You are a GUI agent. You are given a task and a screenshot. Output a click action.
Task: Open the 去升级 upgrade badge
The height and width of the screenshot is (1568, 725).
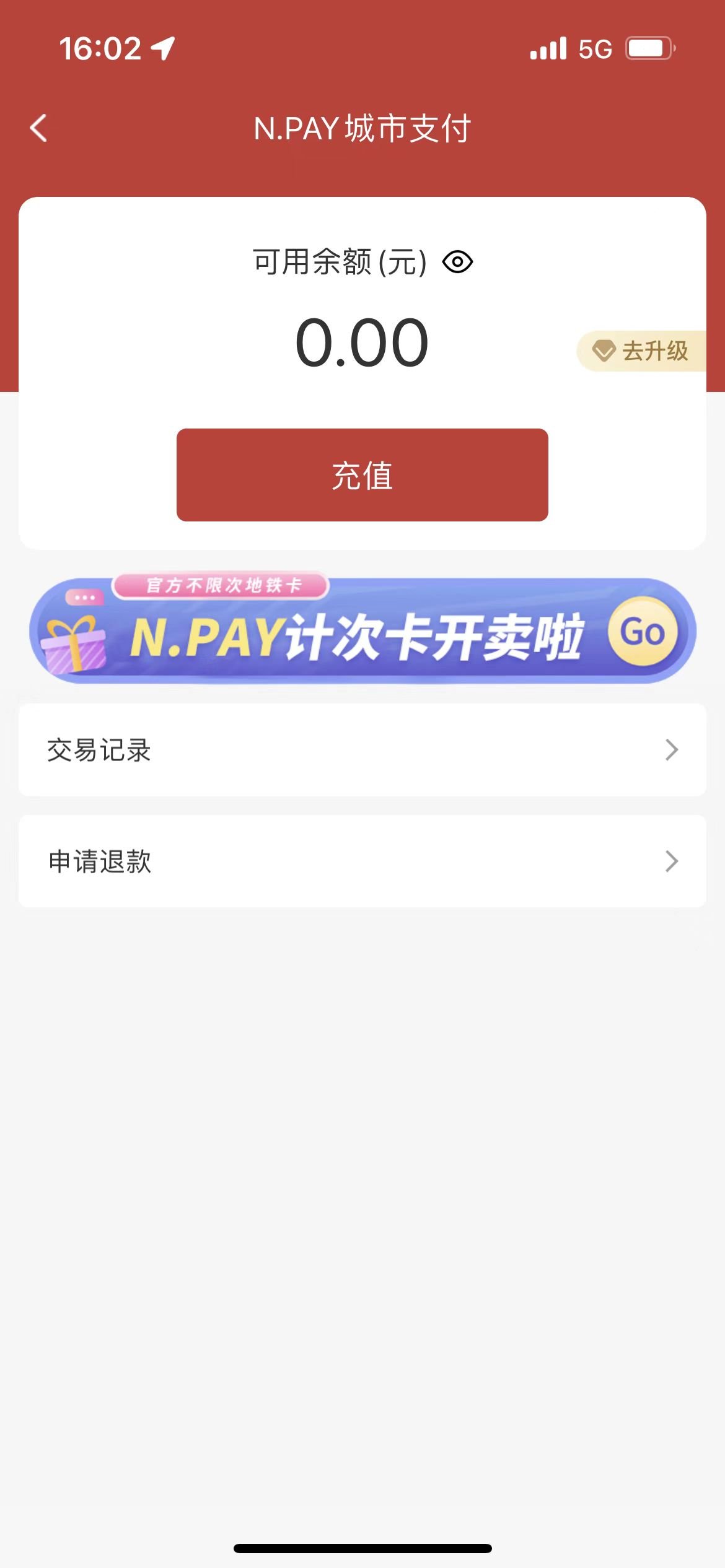pos(641,351)
